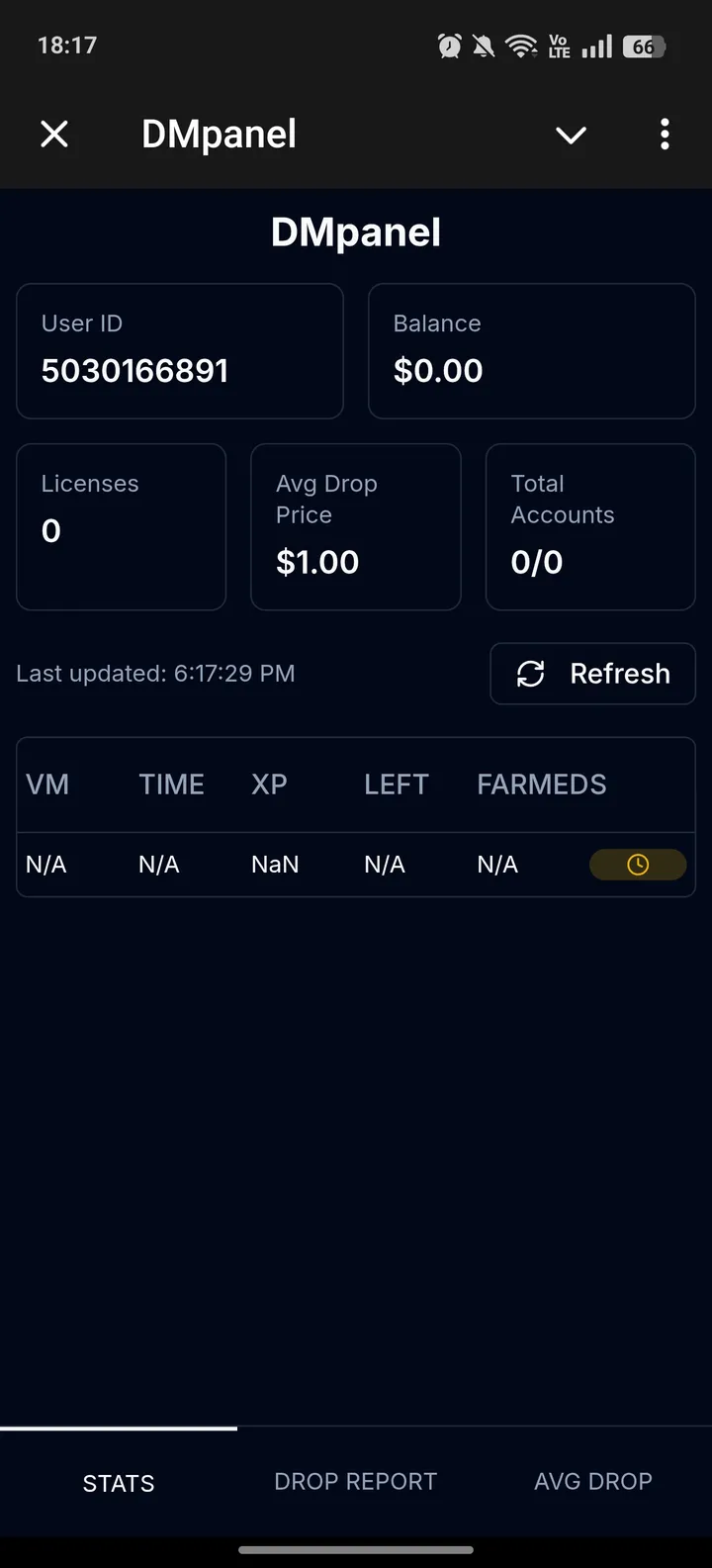Close the DMpanel web view
Image resolution: width=712 pixels, height=1568 pixels.
point(54,134)
